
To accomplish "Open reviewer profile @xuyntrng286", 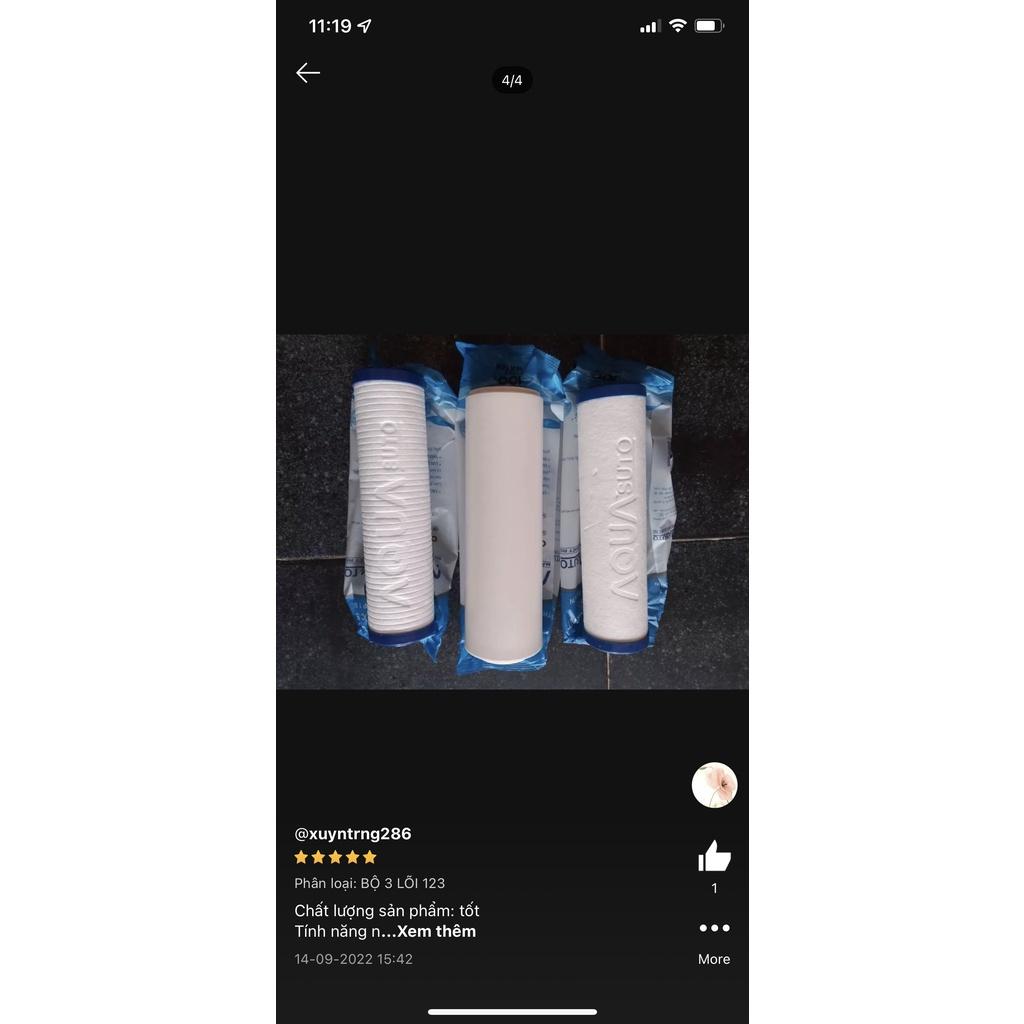I will click(x=353, y=833).
